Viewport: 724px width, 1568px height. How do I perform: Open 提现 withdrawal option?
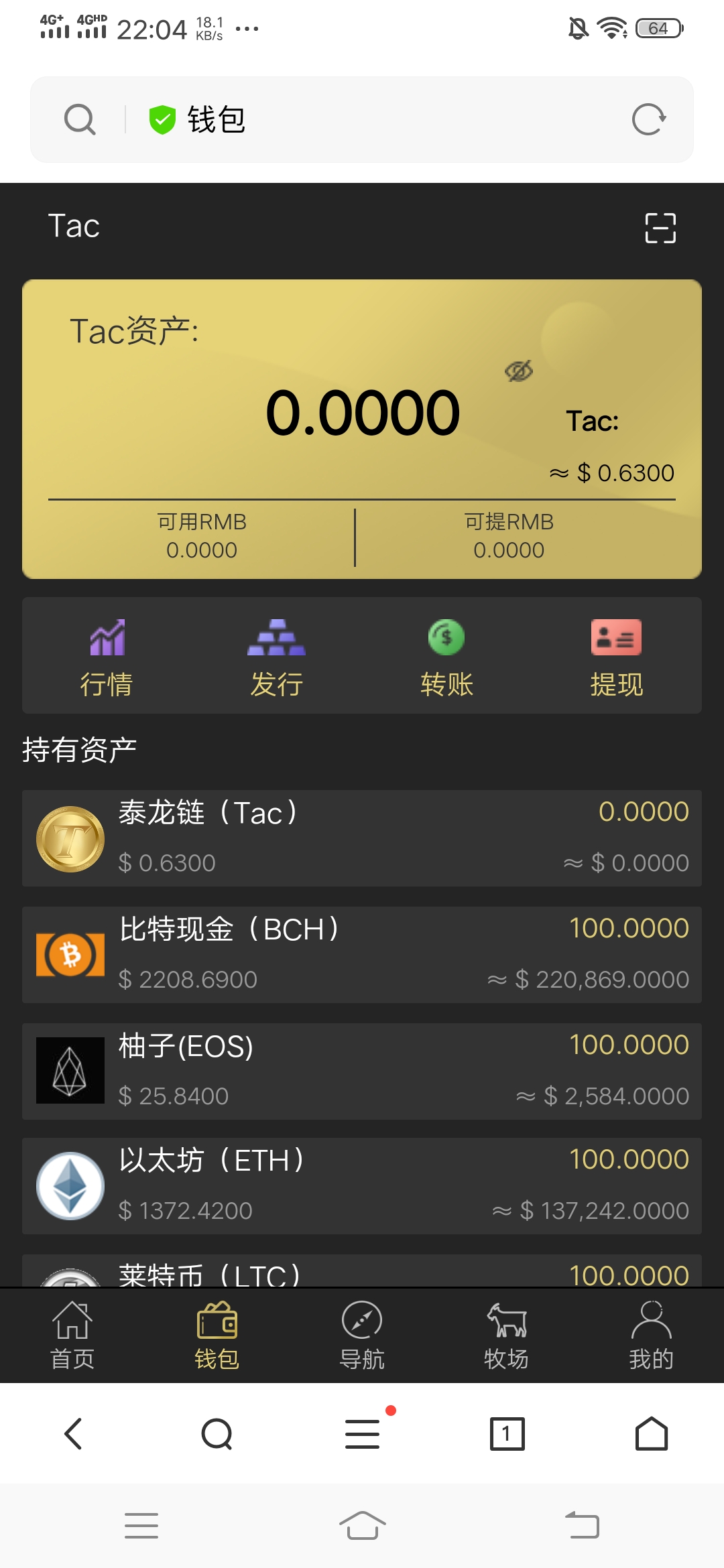pos(616,656)
